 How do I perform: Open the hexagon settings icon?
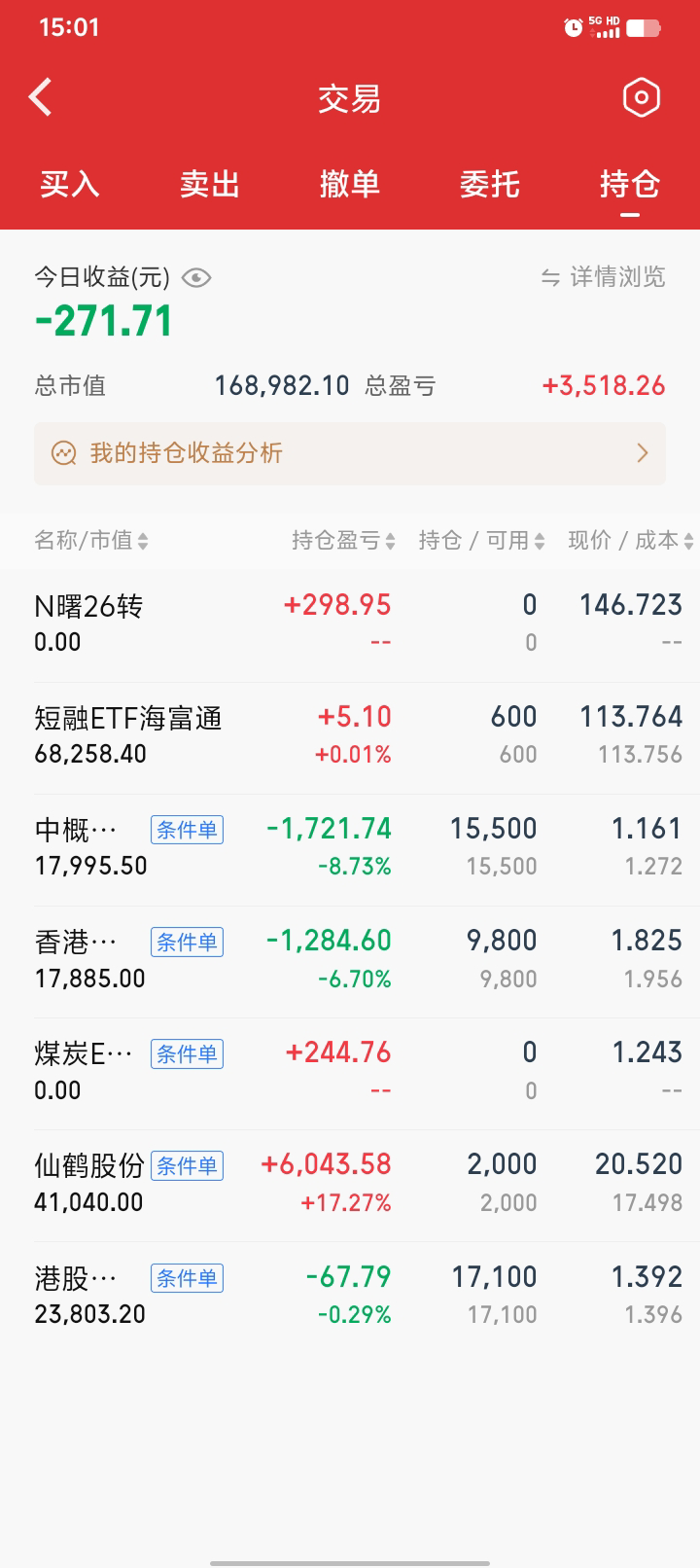click(x=641, y=97)
